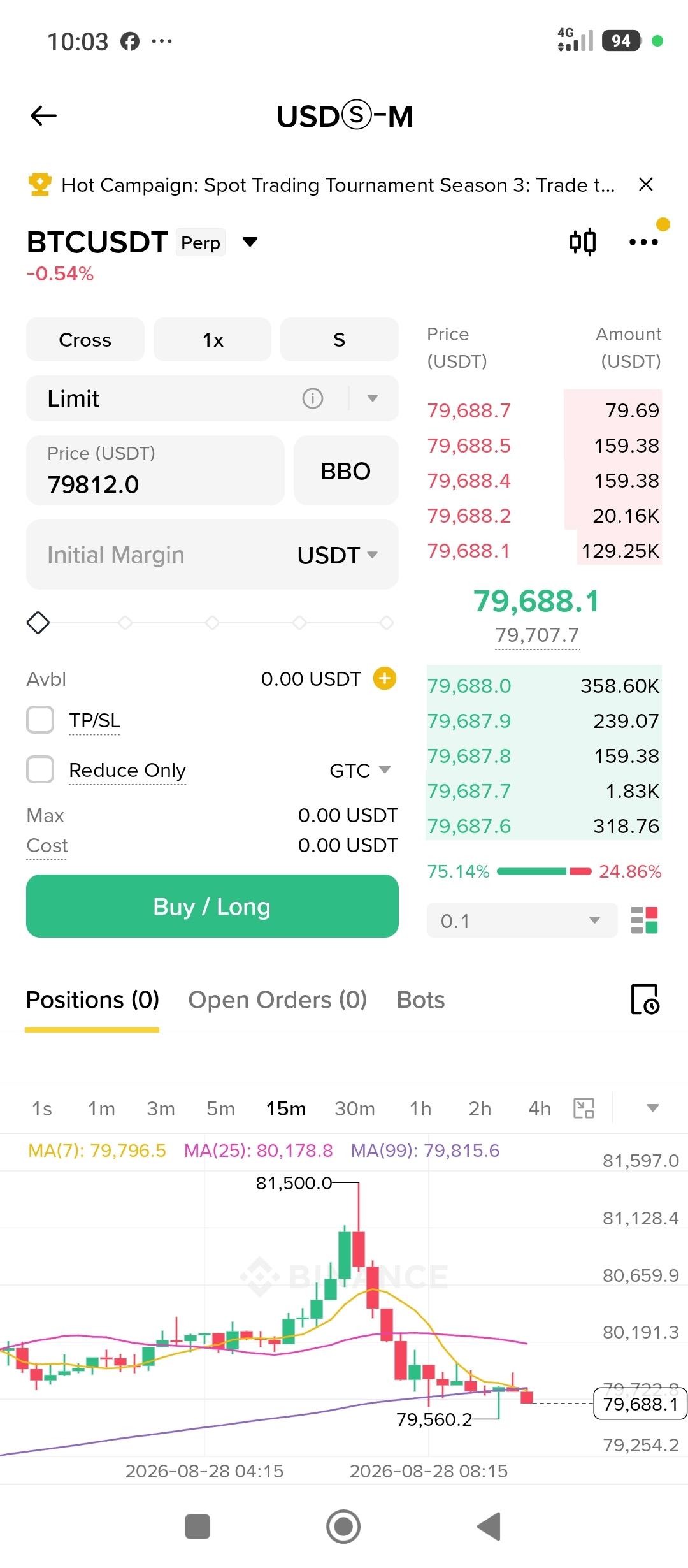Open the three-dot more options menu

[643, 242]
